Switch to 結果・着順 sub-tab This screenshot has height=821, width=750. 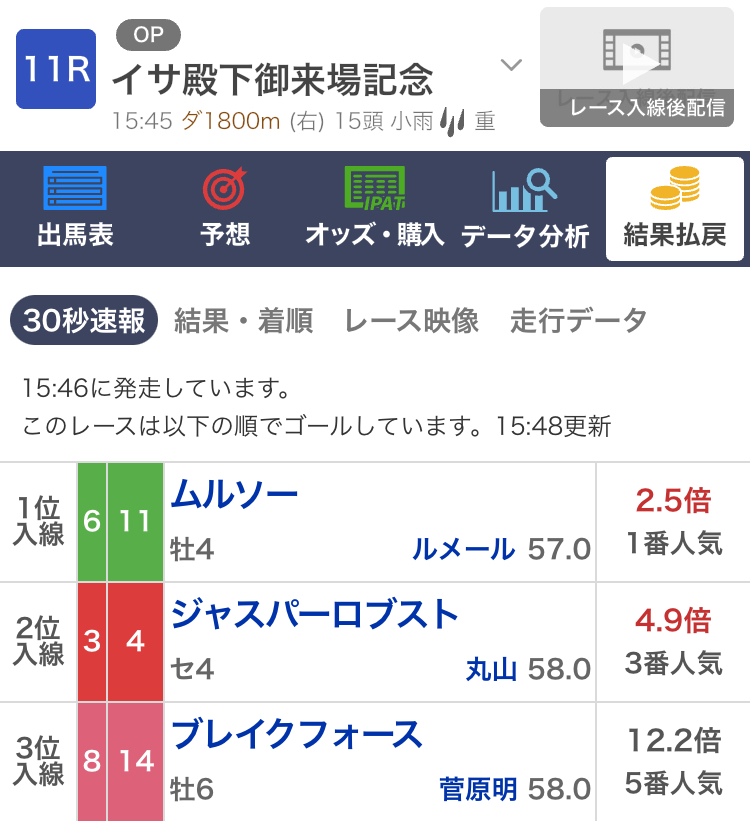pyautogui.click(x=243, y=321)
